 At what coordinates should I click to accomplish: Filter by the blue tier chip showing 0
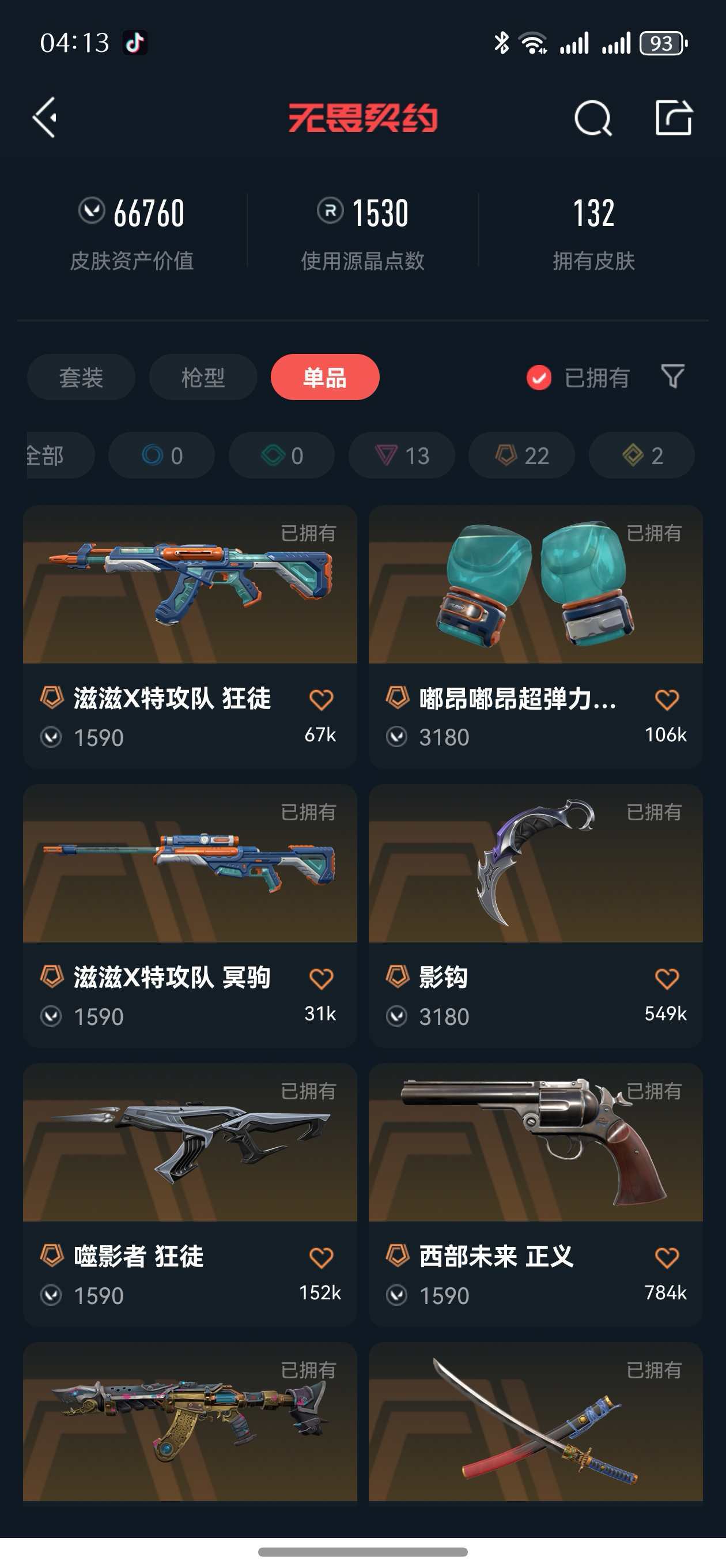pos(161,455)
